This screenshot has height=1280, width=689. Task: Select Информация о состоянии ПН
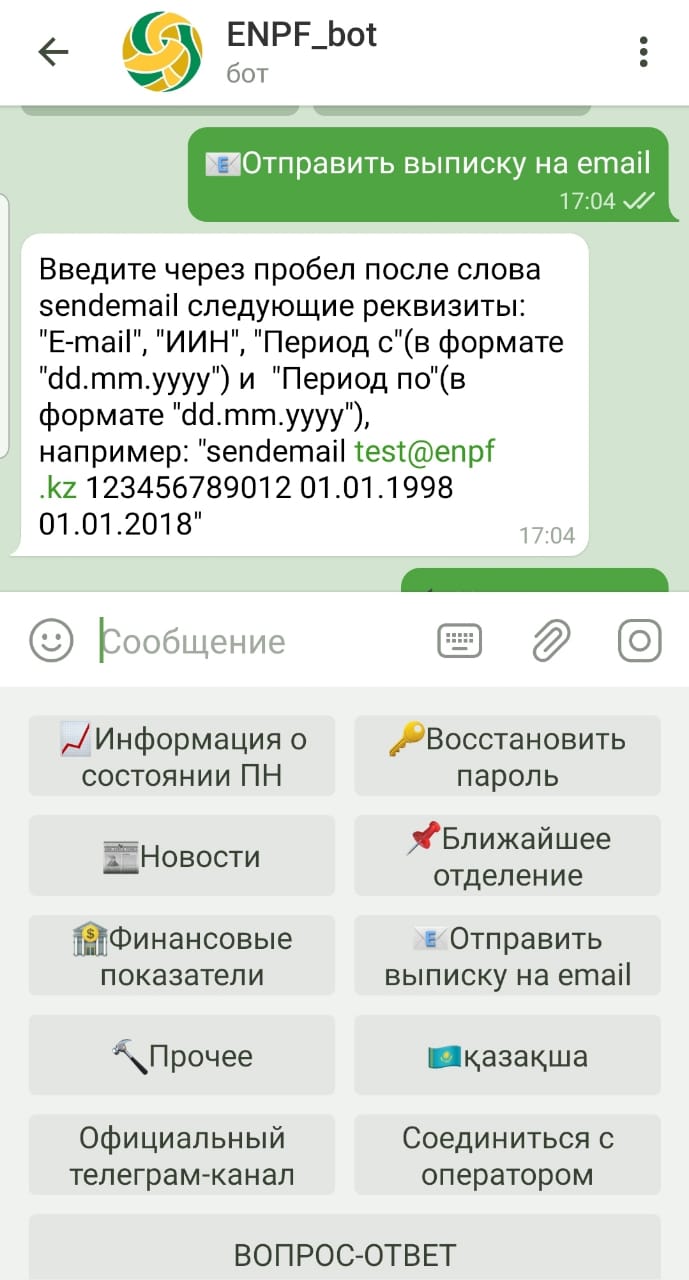[182, 757]
